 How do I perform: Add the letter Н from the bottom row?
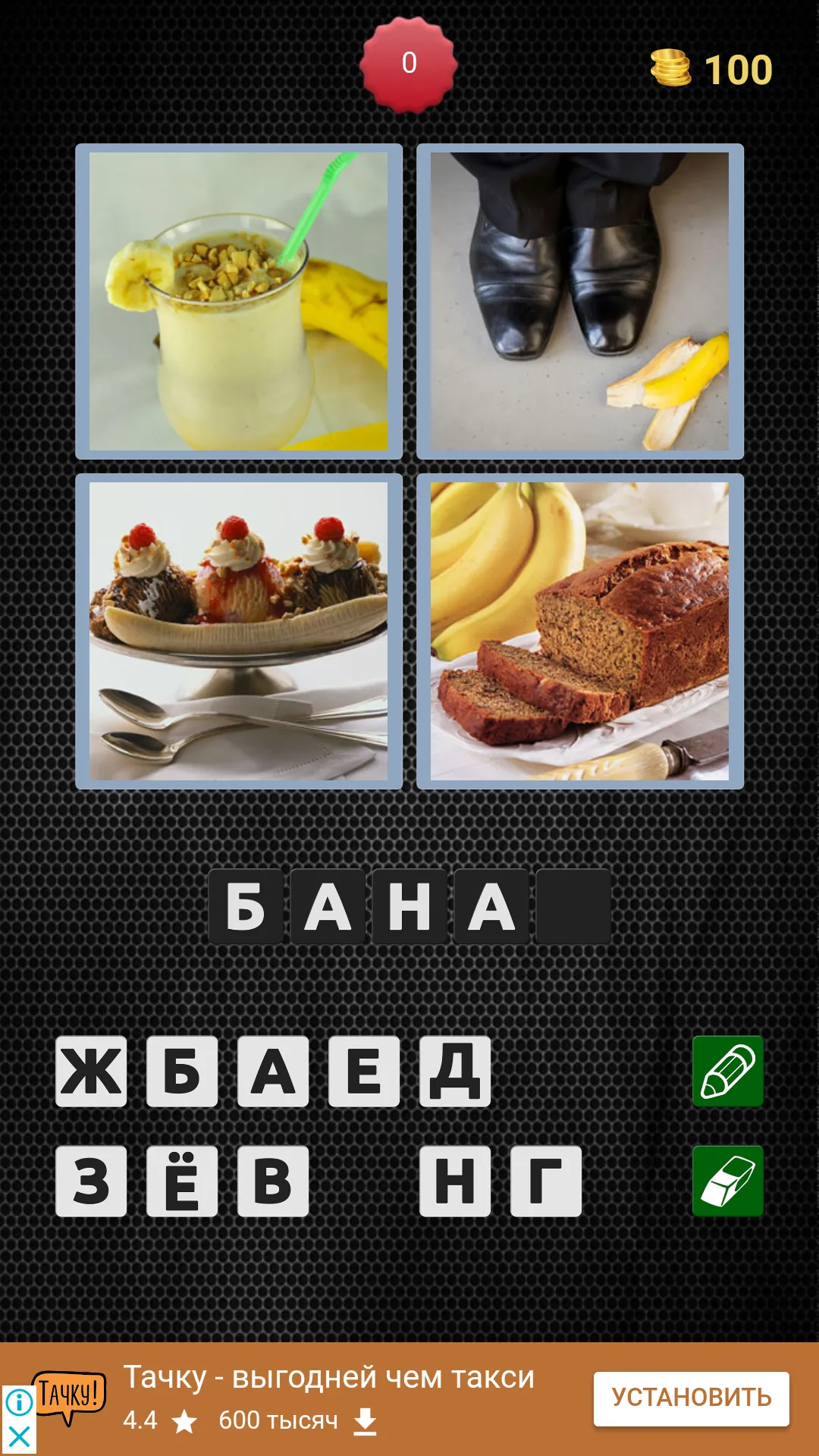pos(455,1181)
